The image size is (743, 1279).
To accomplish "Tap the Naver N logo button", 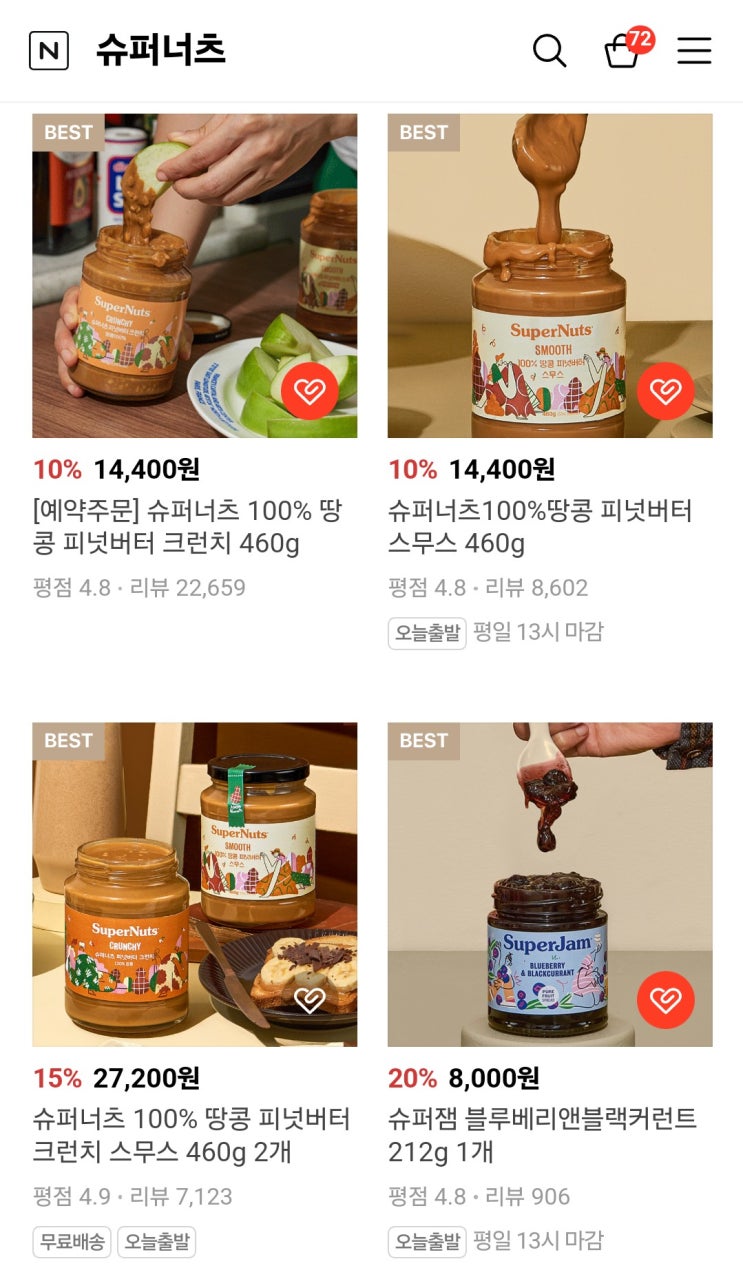I will point(49,50).
